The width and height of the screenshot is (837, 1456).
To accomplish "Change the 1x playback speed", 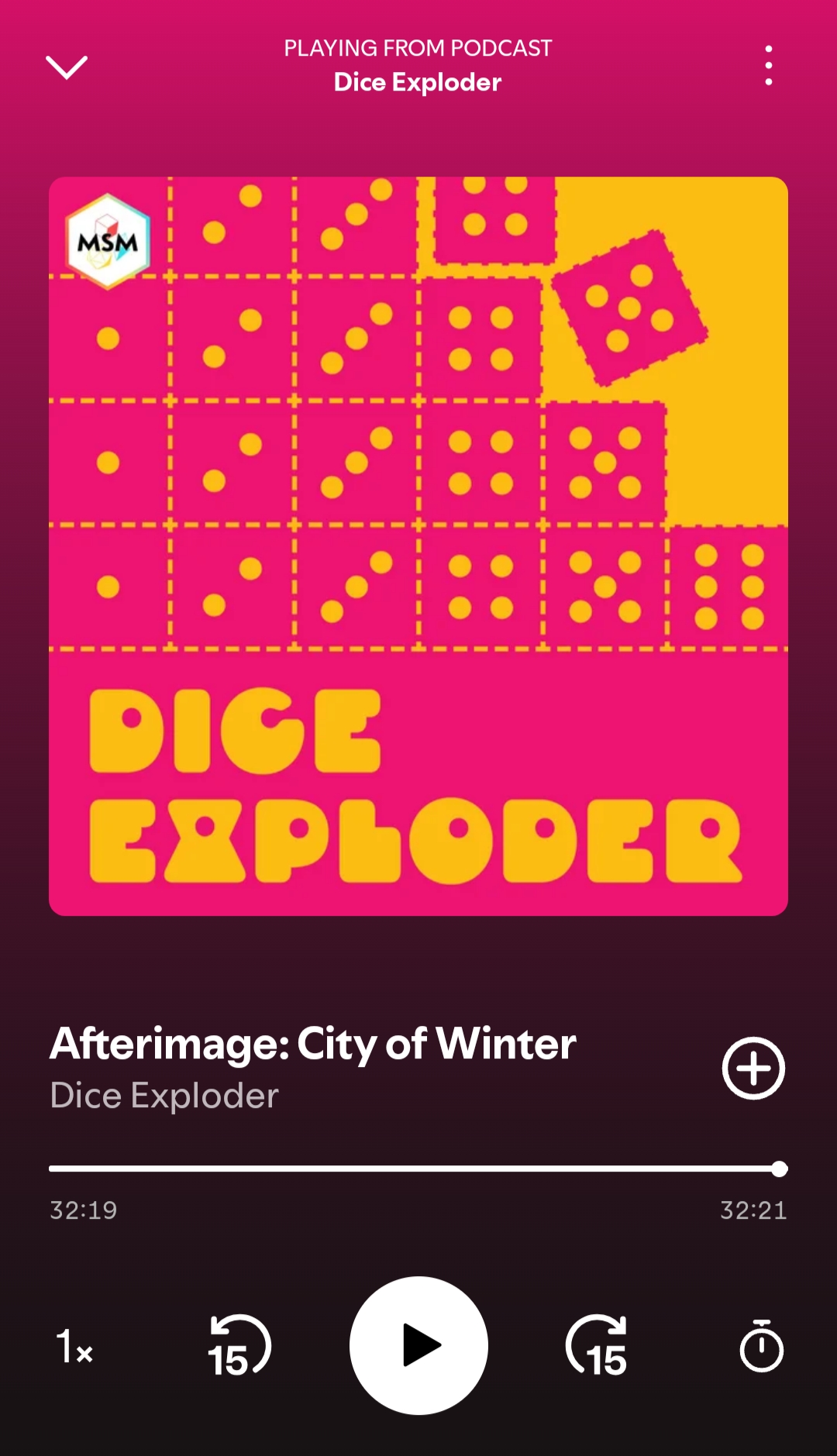I will click(x=74, y=1347).
